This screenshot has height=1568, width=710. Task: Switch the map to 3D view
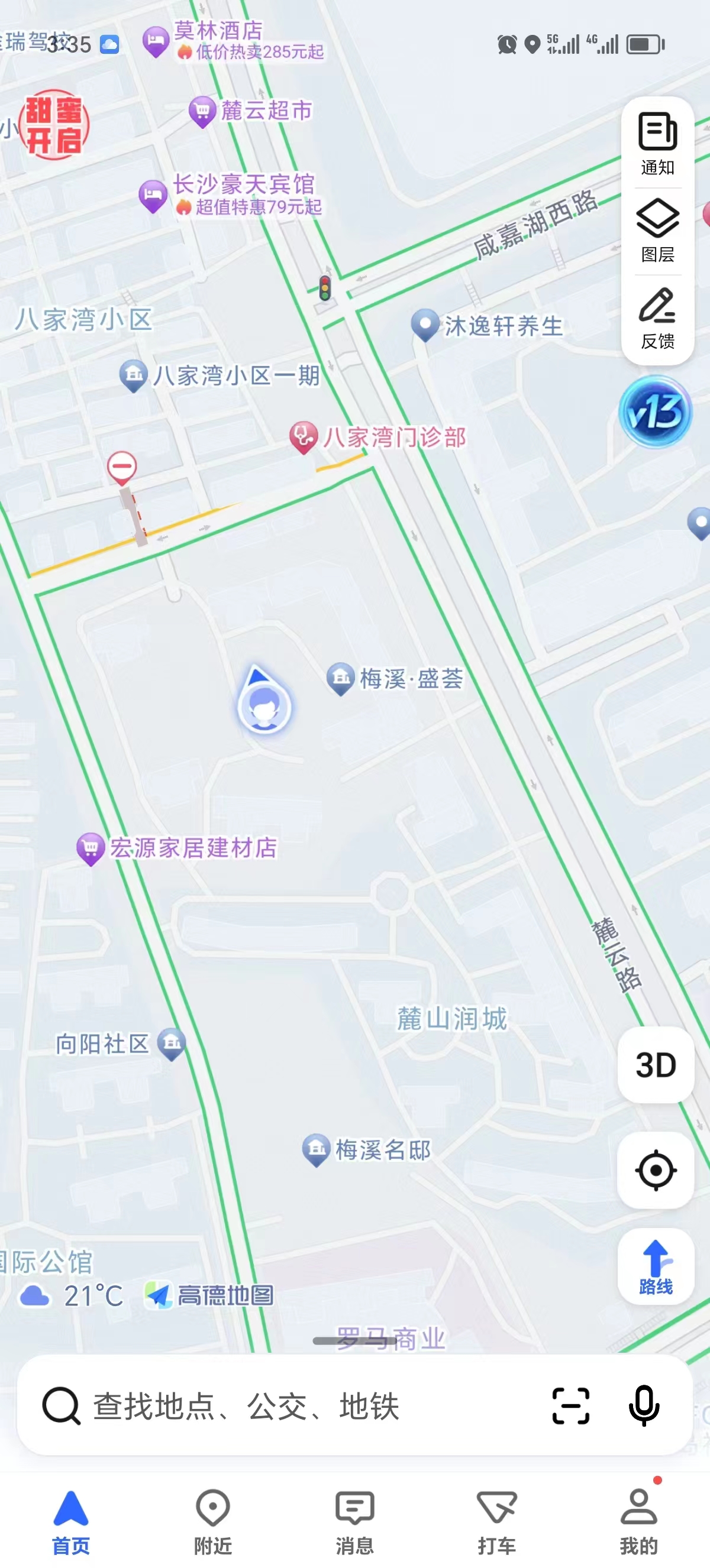[656, 1065]
